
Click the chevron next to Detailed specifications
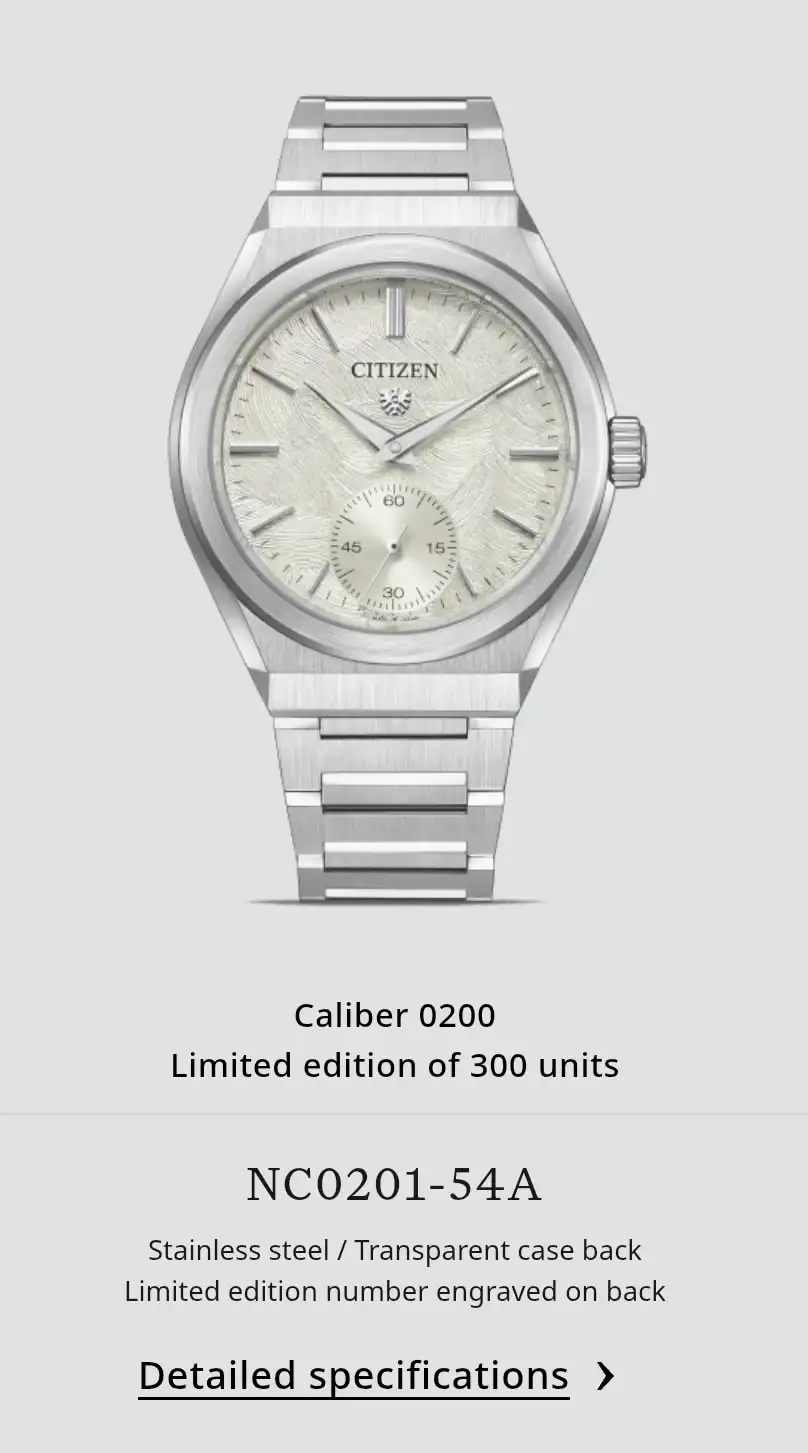click(x=606, y=1374)
